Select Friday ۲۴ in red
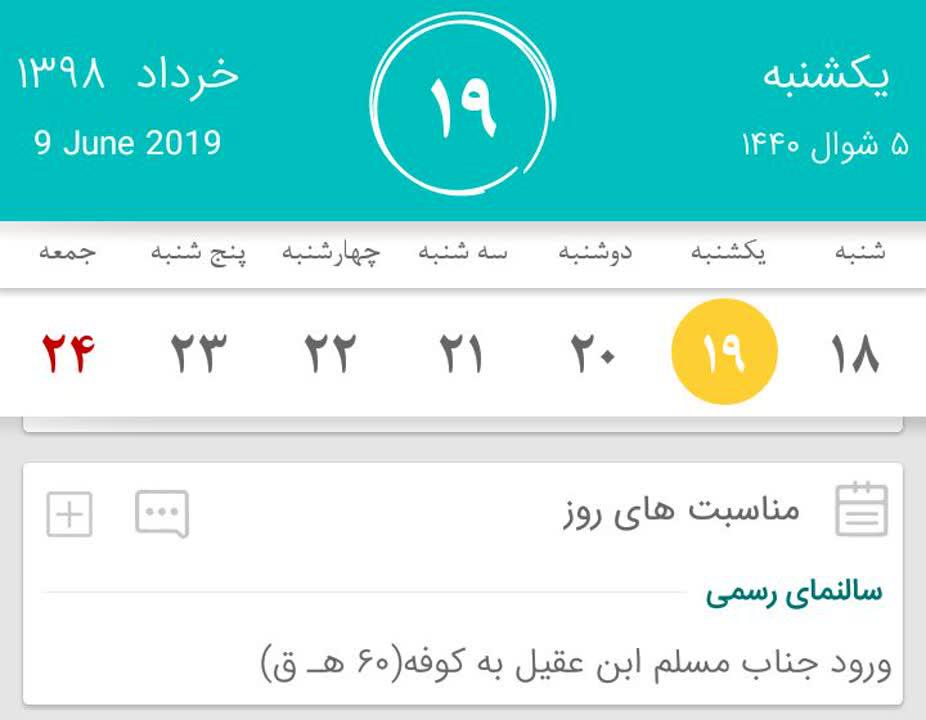 coord(68,353)
